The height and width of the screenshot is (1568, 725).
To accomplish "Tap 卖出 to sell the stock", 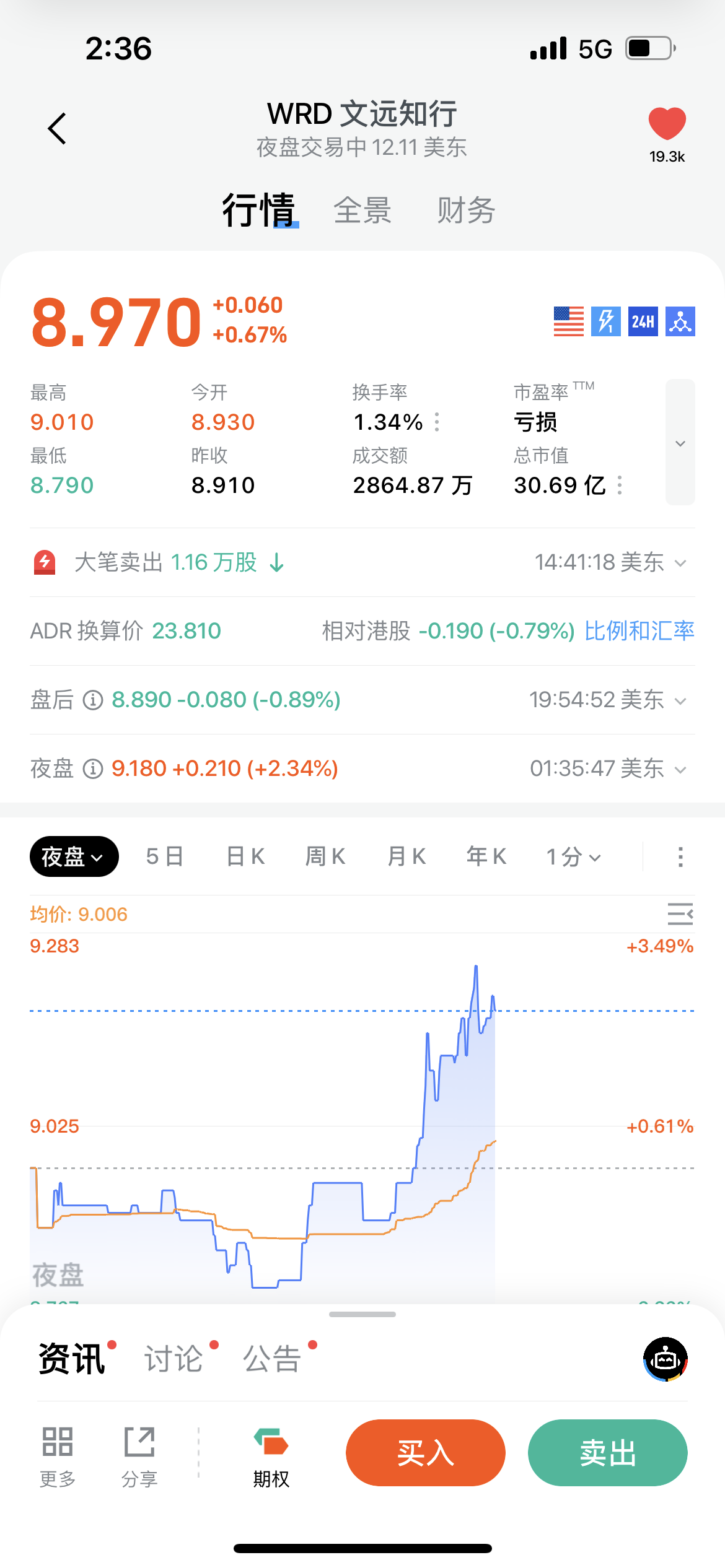I will click(x=607, y=1452).
